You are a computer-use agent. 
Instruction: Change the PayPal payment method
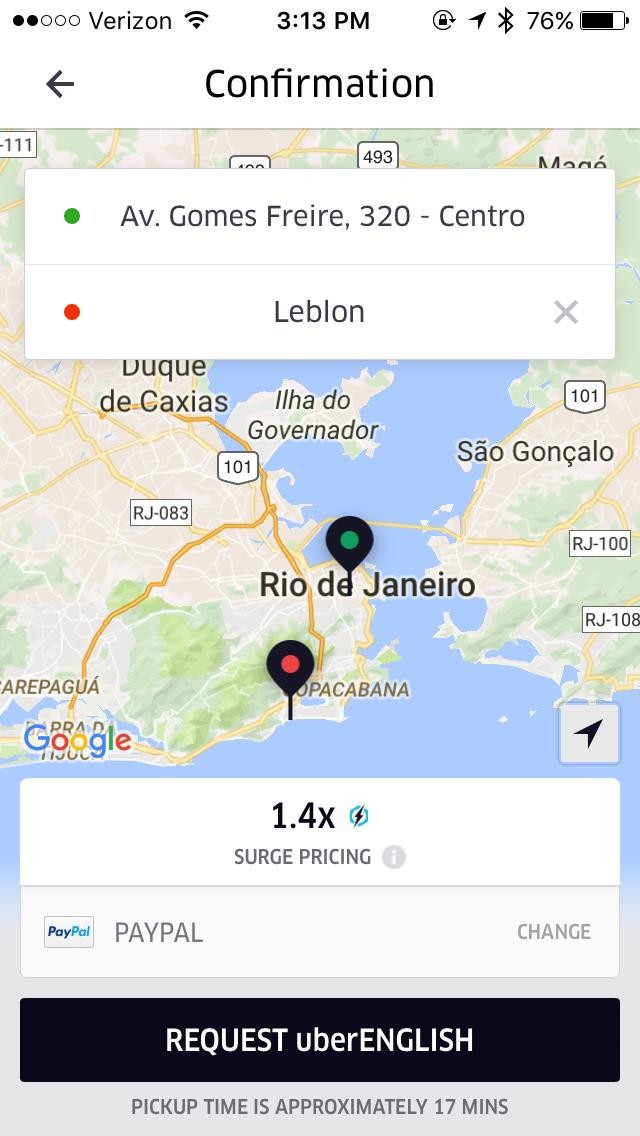click(553, 932)
